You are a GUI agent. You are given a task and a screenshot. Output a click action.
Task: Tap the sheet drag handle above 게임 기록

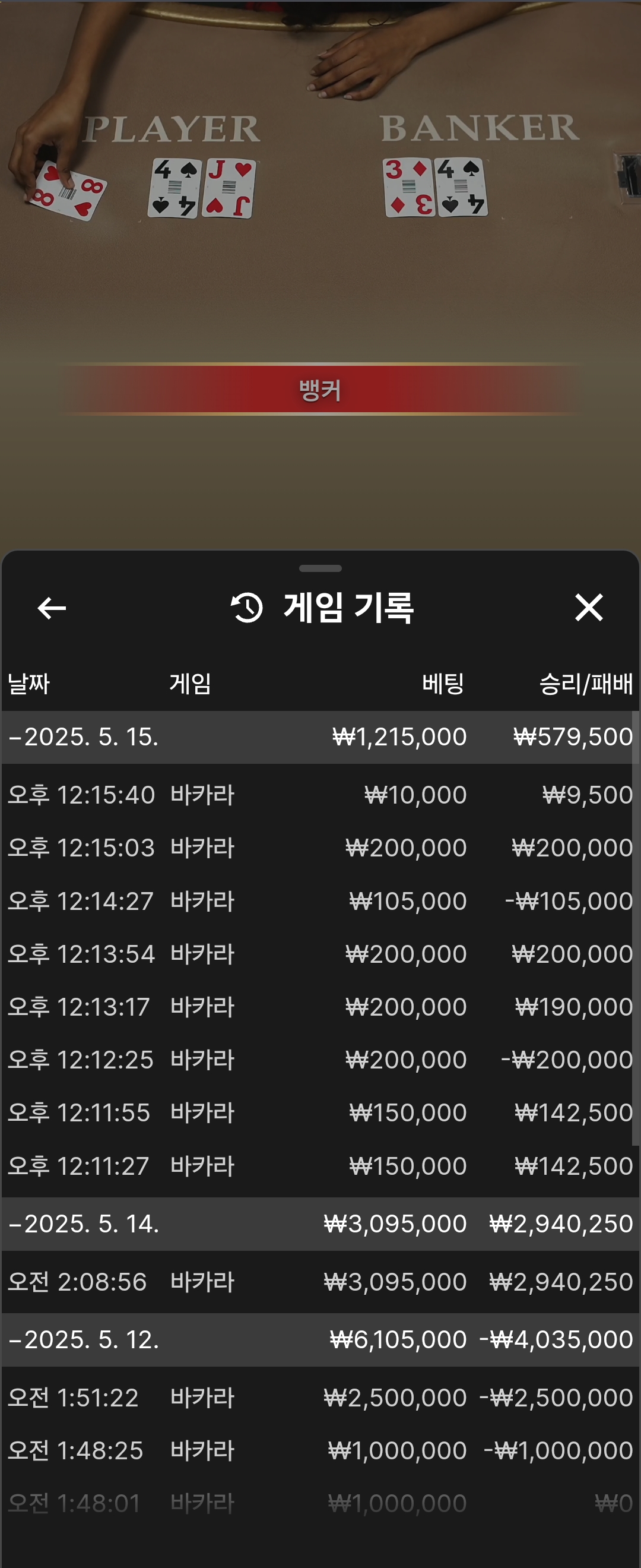coord(320,568)
